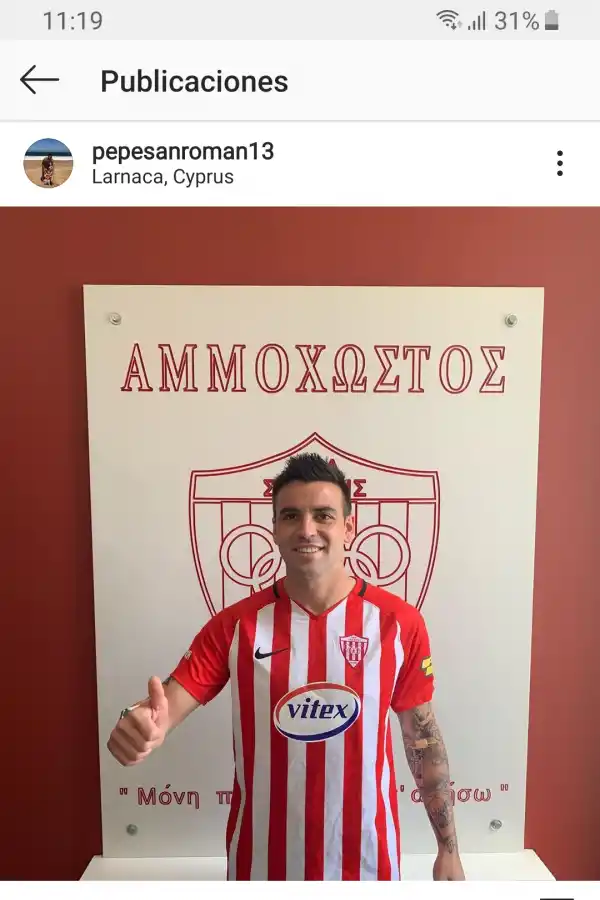Viewport: 600px width, 900px height.
Task: Open the pepesanroman13 username link
Action: pyautogui.click(x=182, y=152)
